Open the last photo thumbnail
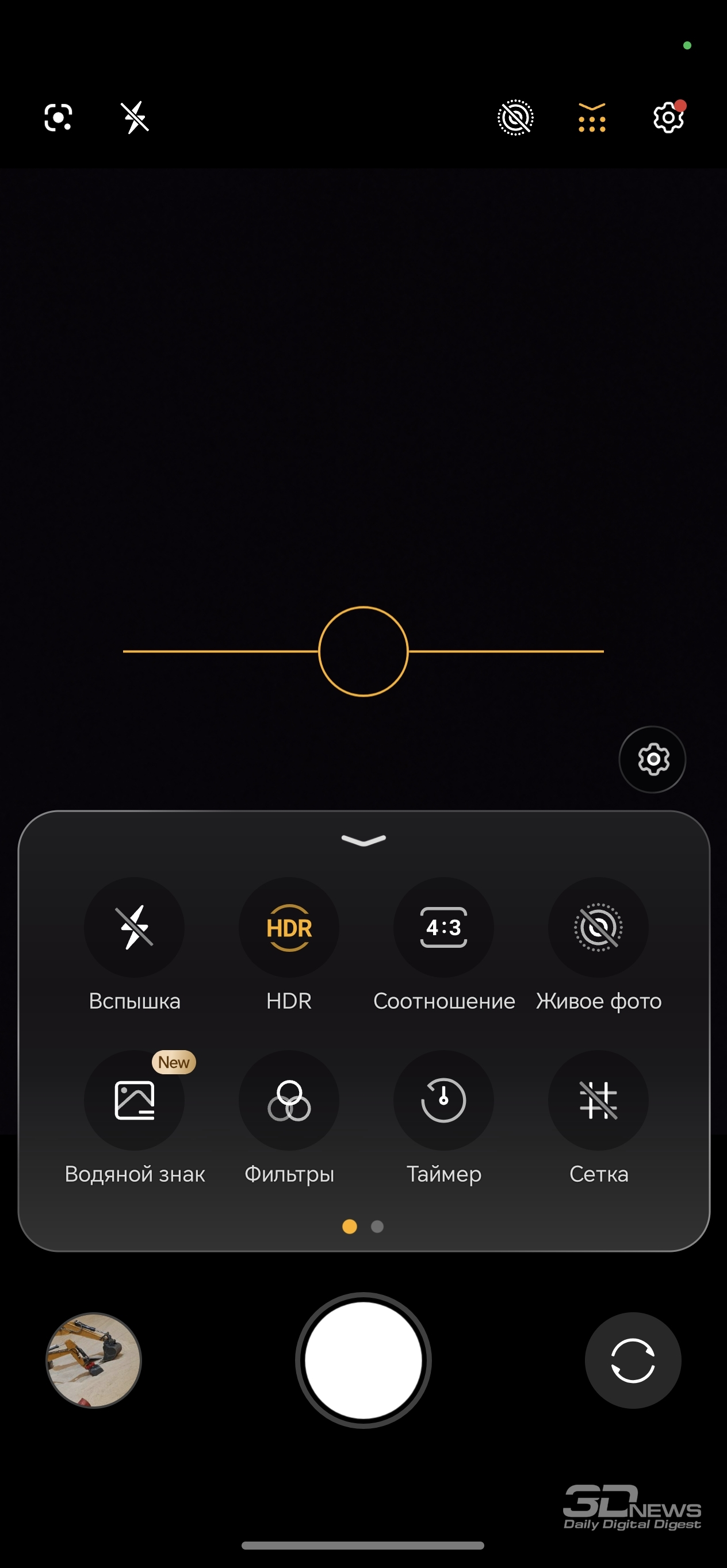Image resolution: width=727 pixels, height=1568 pixels. (x=94, y=1360)
